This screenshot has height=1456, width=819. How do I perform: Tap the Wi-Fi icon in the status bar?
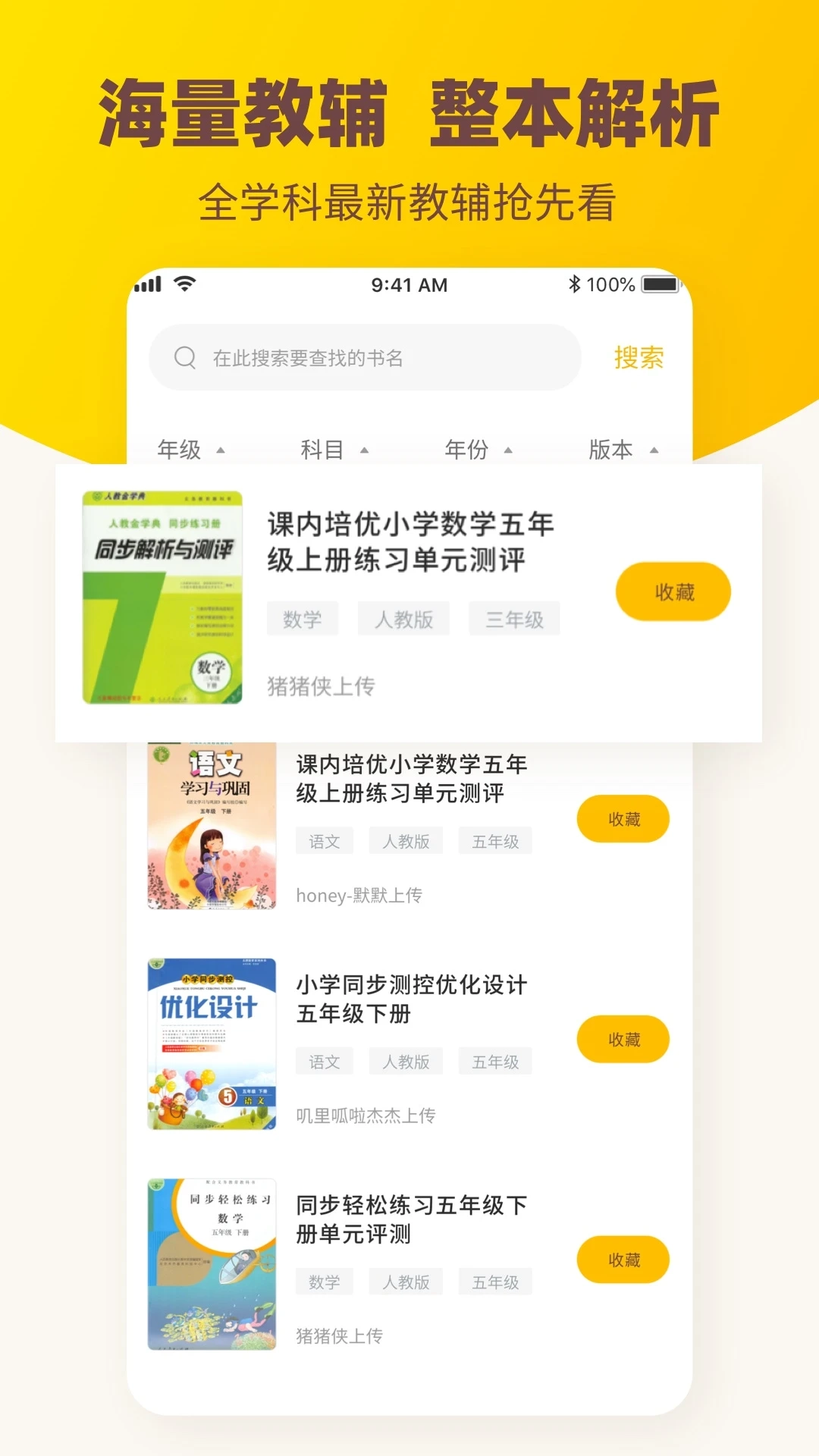click(182, 284)
